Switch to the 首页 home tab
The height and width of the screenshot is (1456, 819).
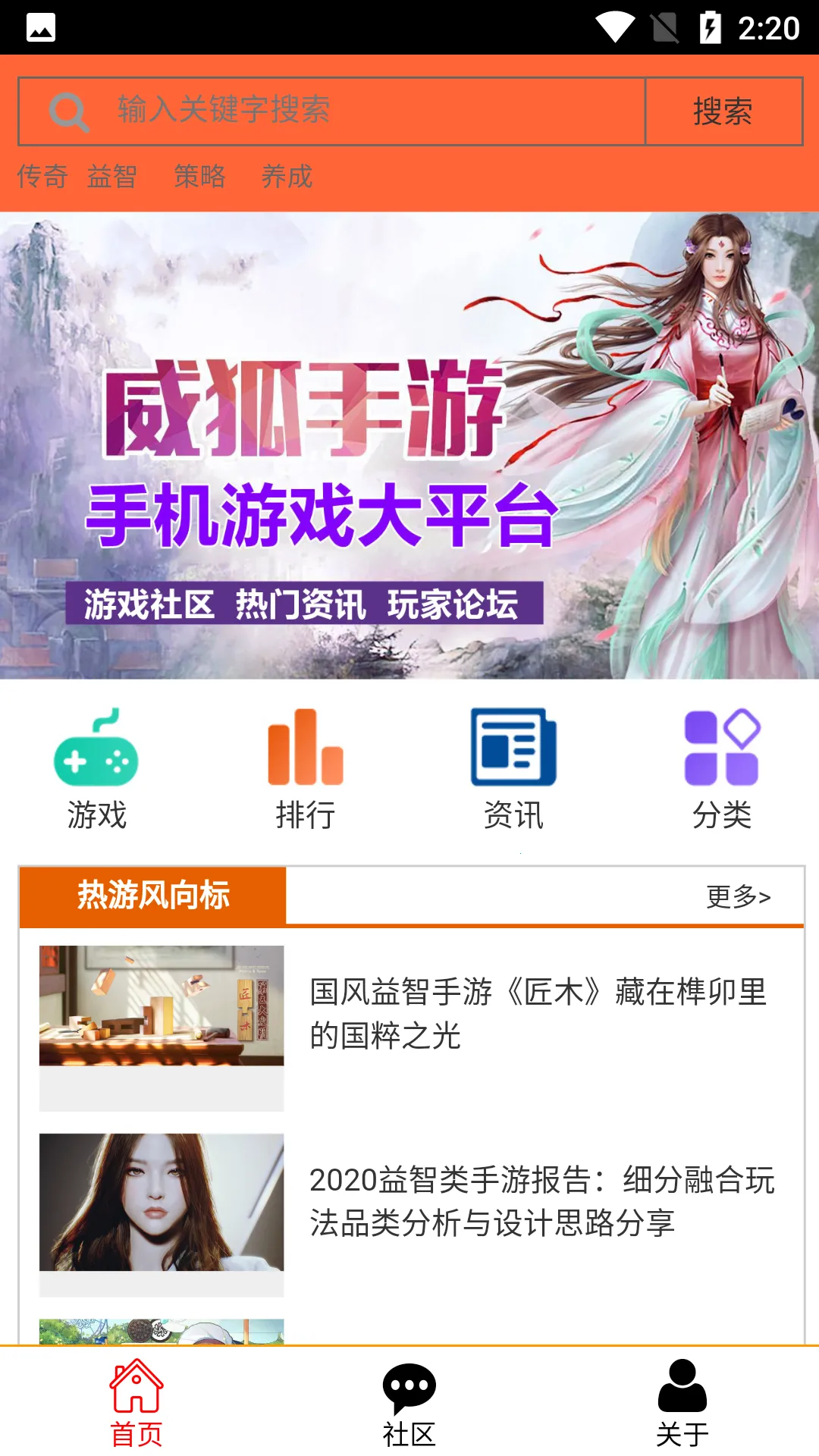pos(136,1403)
